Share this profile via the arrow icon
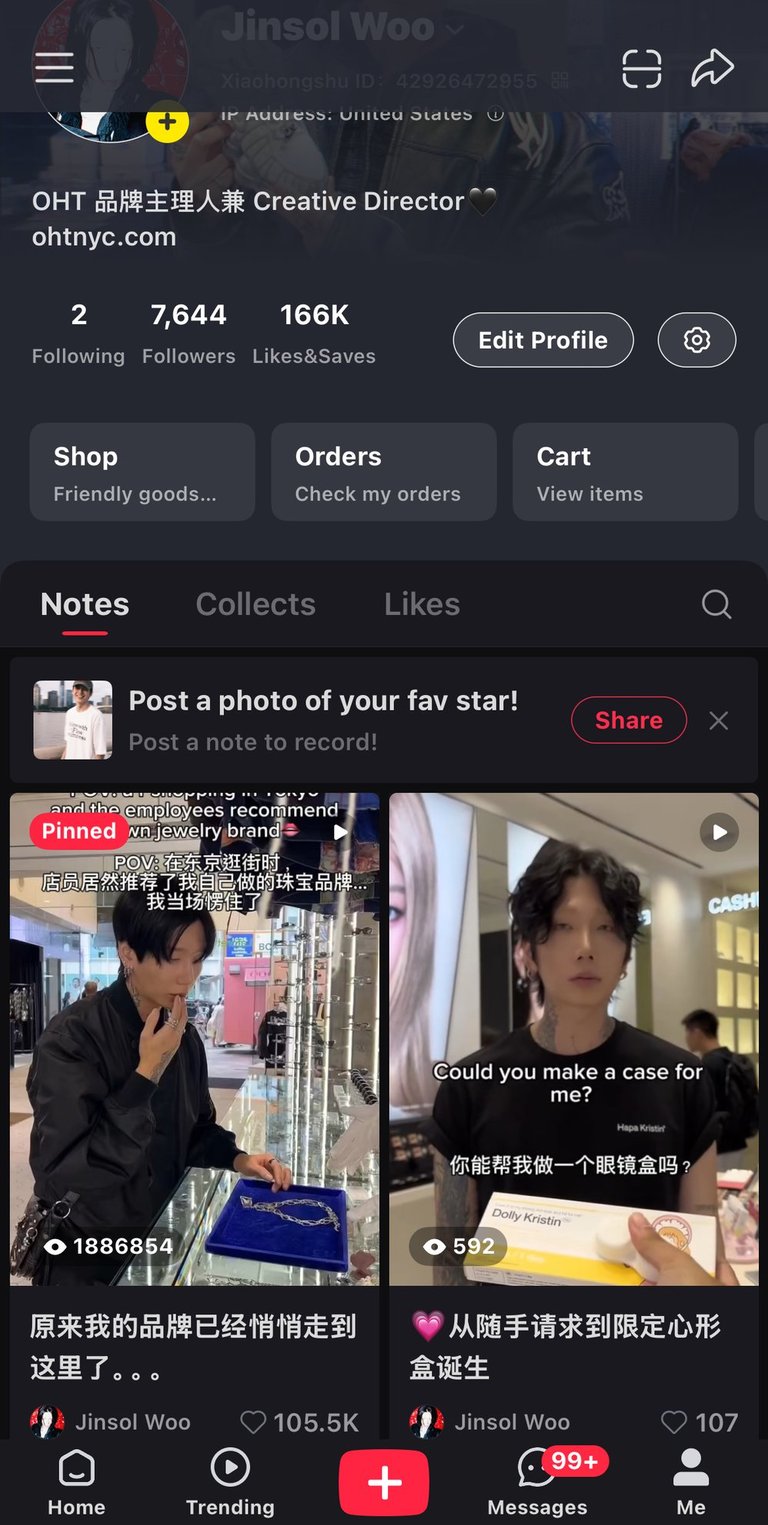Viewport: 768px width, 1525px height. 712,68
